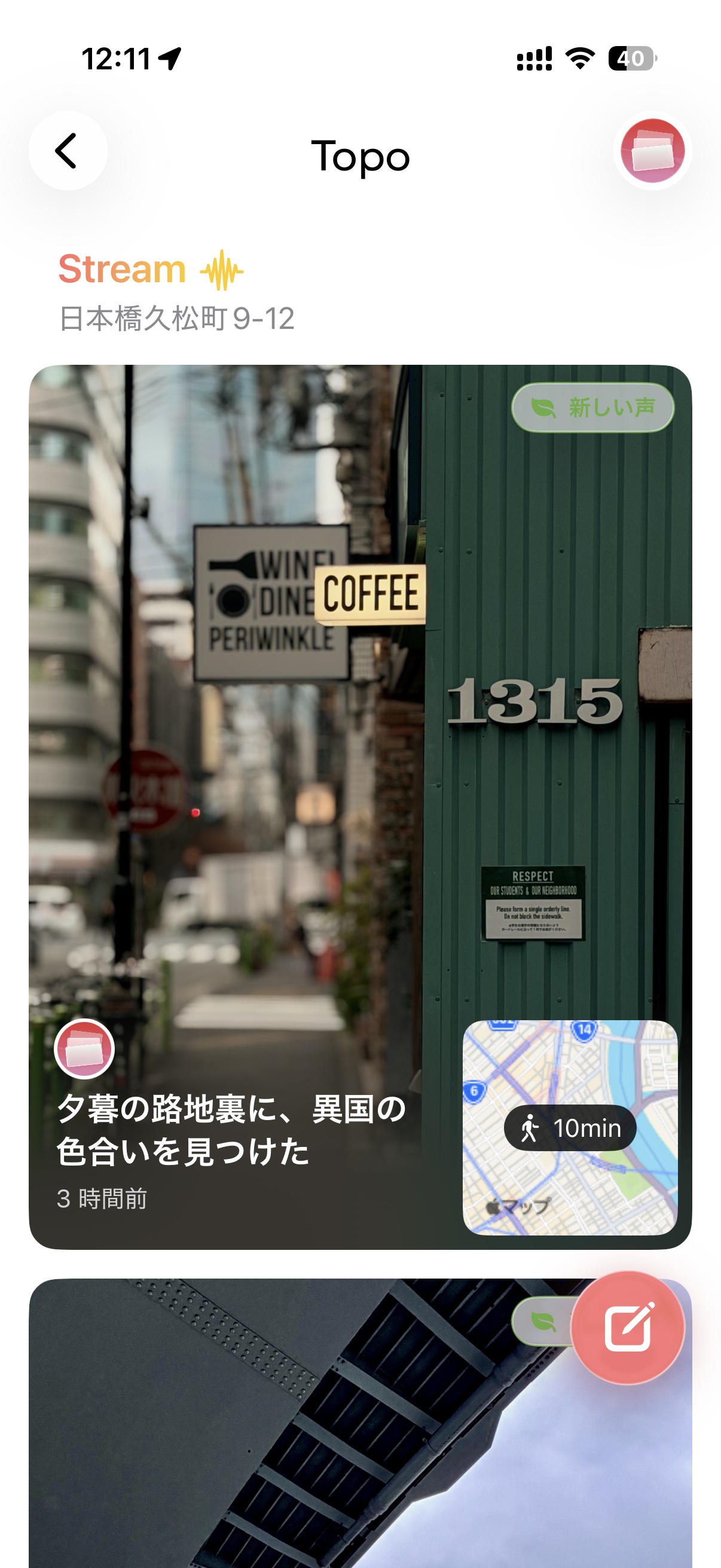
Task: View the author avatar on the 夕暮 post
Action: [x=84, y=1049]
